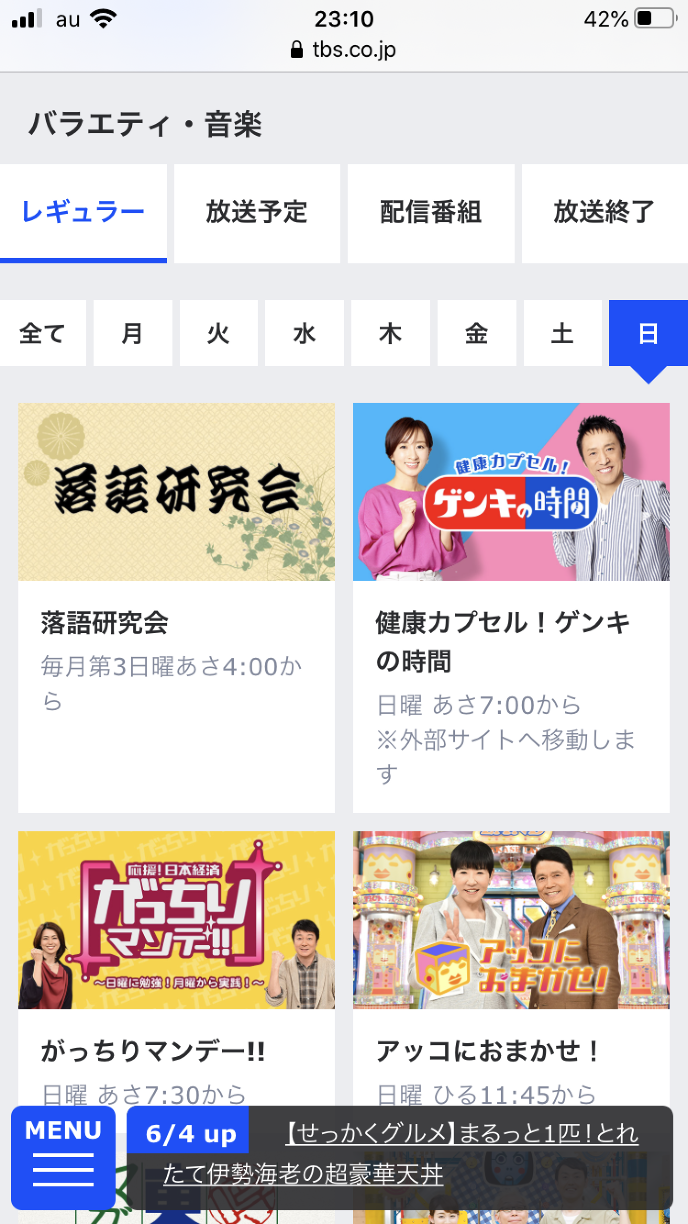Viewport: 688px width, 1224px height.
Task: Switch to the 放送予定 tab
Action: pos(257,212)
